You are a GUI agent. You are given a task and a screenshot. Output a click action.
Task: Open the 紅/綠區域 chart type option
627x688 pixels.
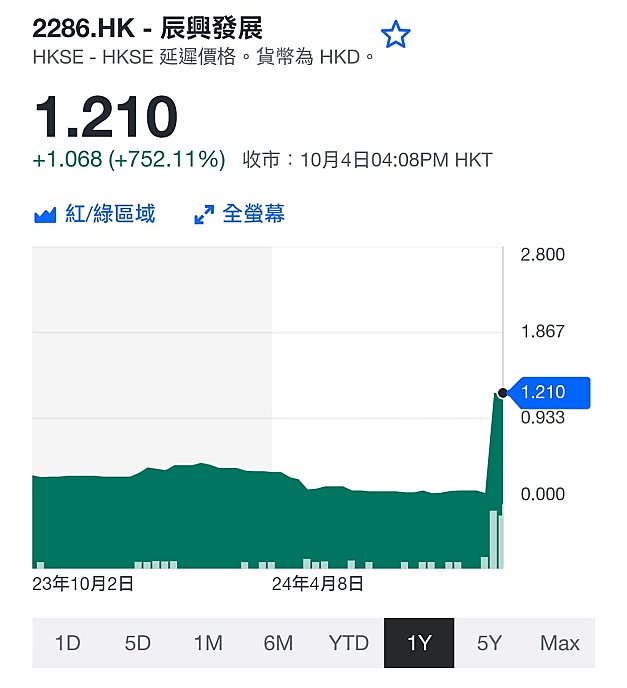(x=94, y=214)
